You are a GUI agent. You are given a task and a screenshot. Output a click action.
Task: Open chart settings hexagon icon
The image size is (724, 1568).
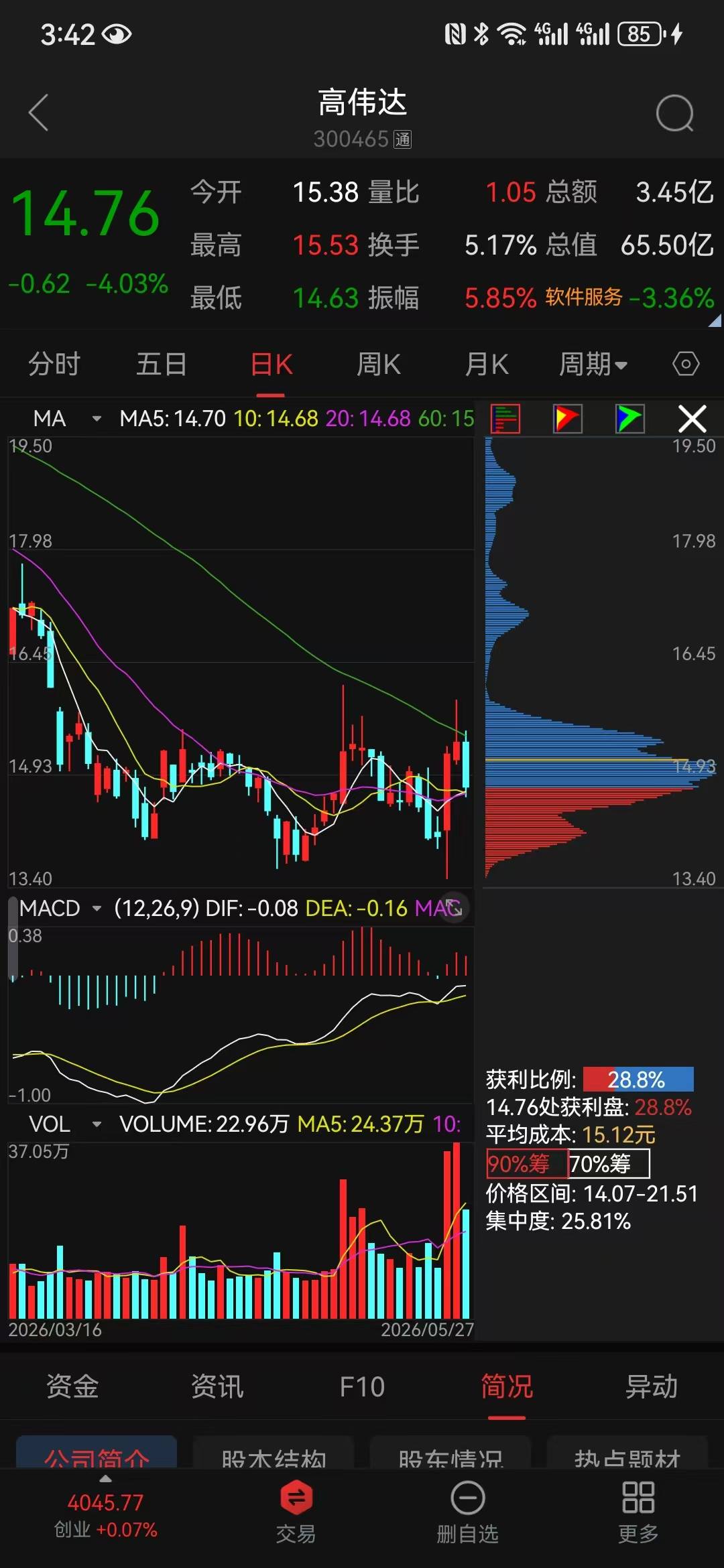pyautogui.click(x=686, y=365)
